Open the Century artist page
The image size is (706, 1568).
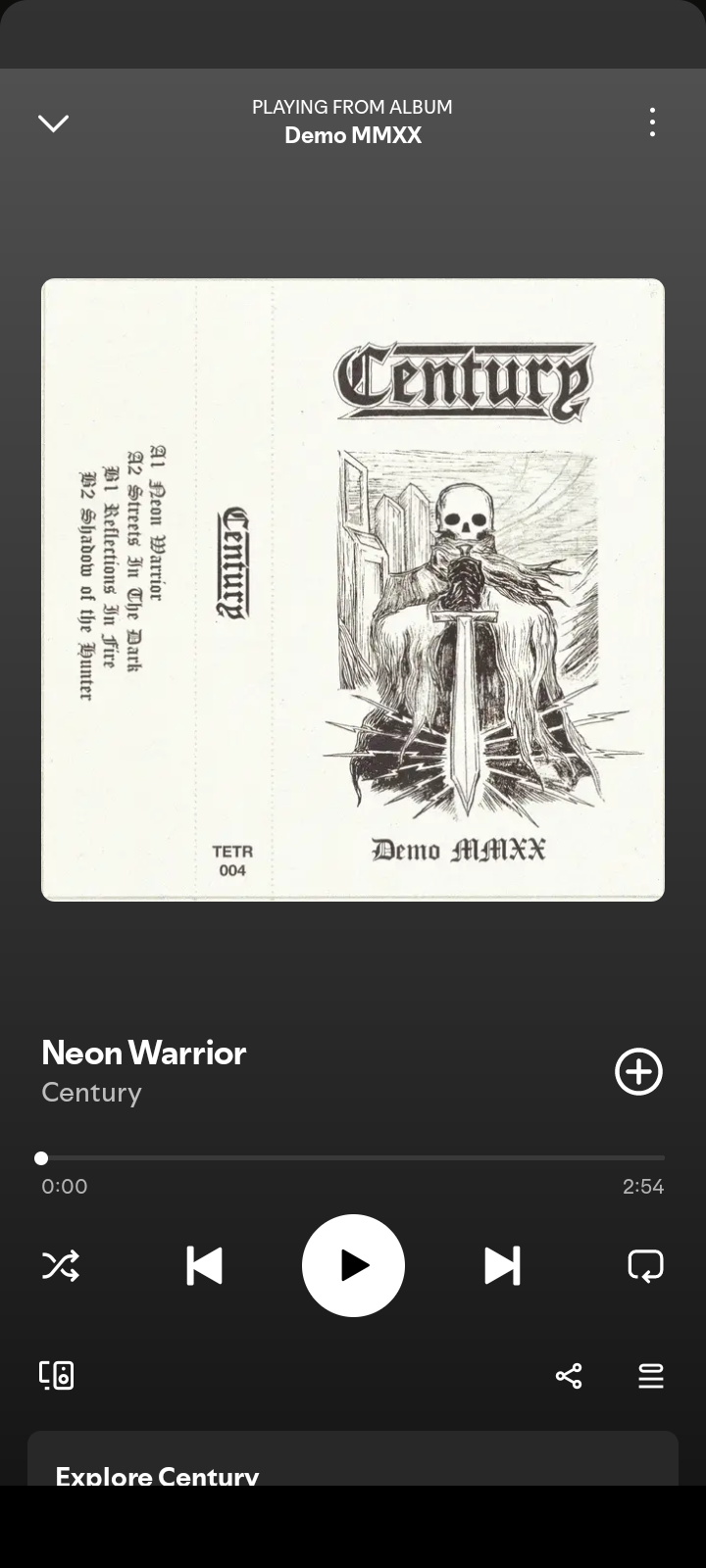(91, 1093)
